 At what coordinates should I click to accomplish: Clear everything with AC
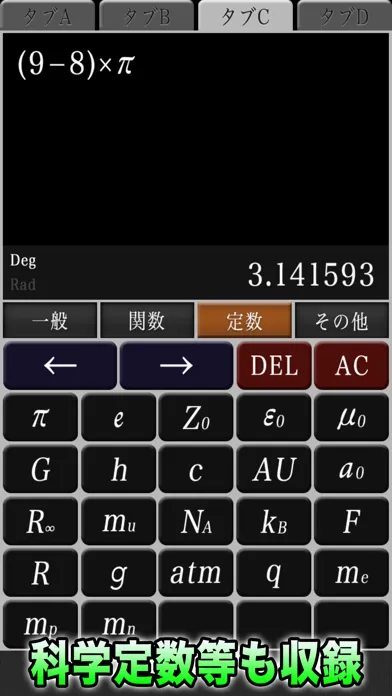[352, 366]
